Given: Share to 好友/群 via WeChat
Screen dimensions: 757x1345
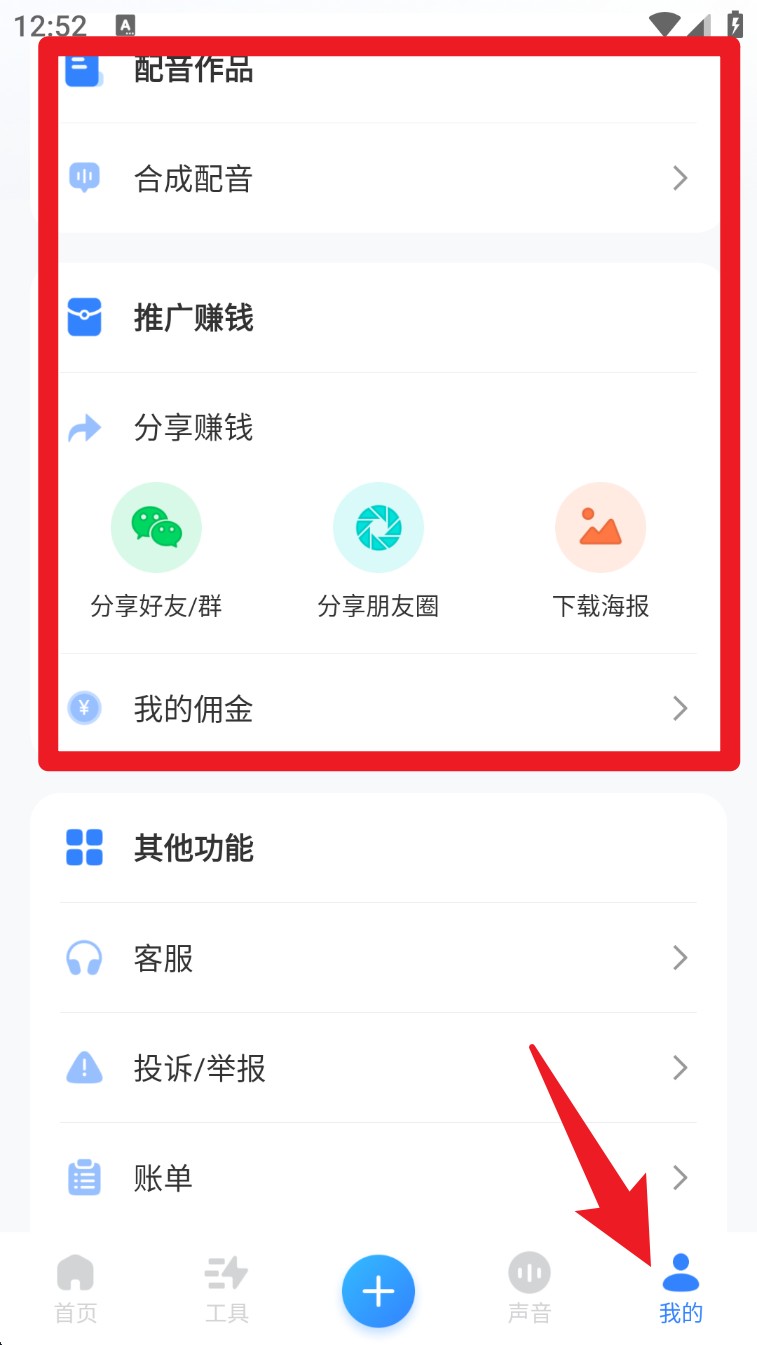Looking at the screenshot, I should click(156, 528).
